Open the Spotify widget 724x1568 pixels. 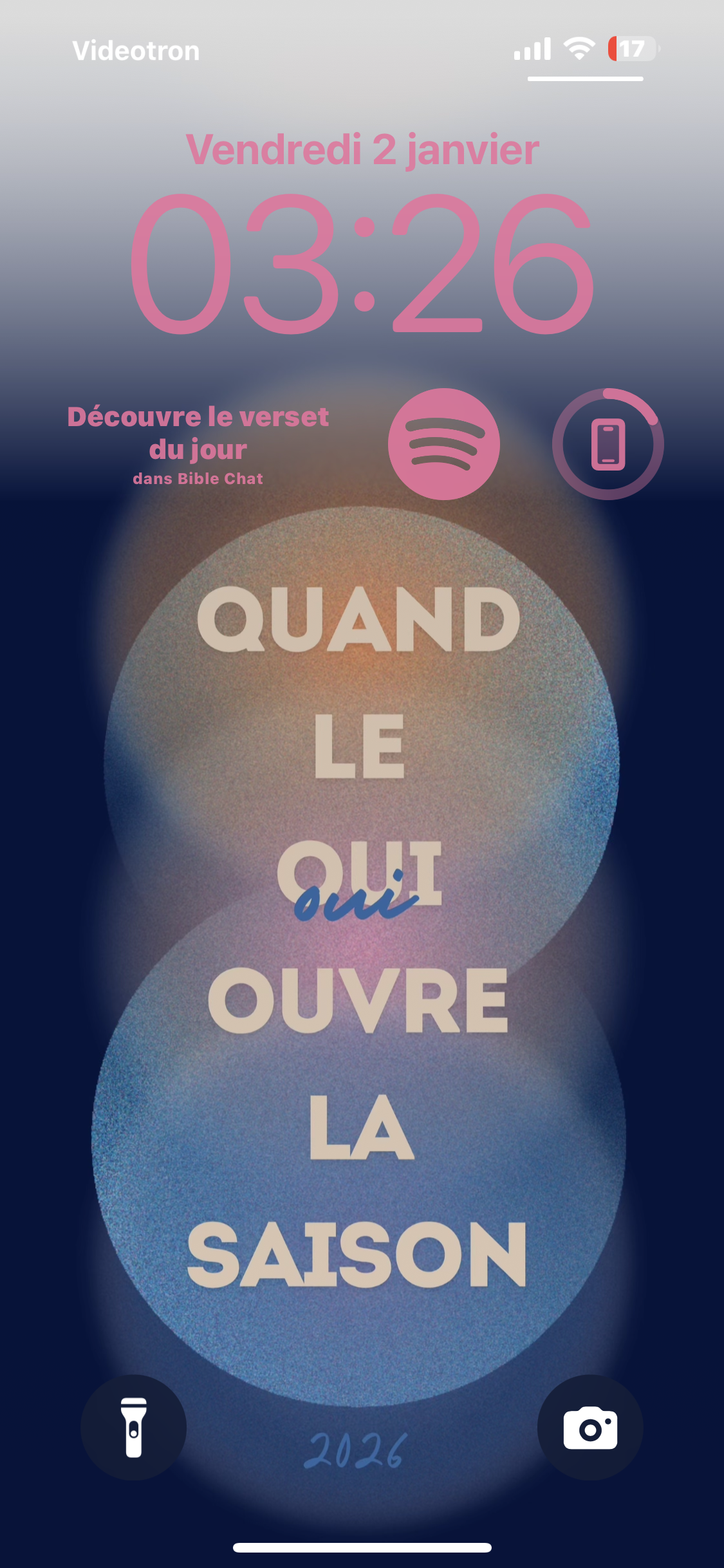[443, 444]
